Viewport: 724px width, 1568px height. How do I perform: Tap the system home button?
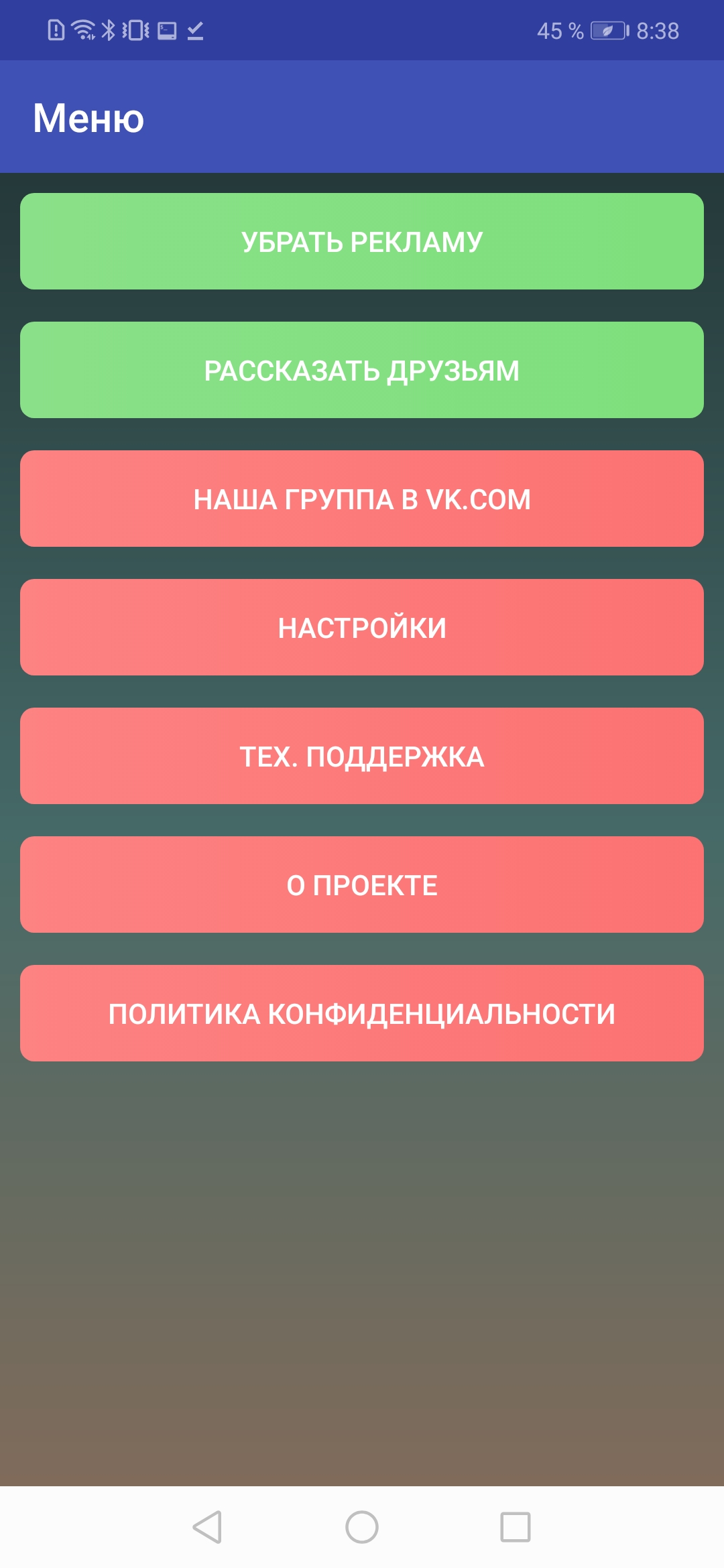(362, 1527)
